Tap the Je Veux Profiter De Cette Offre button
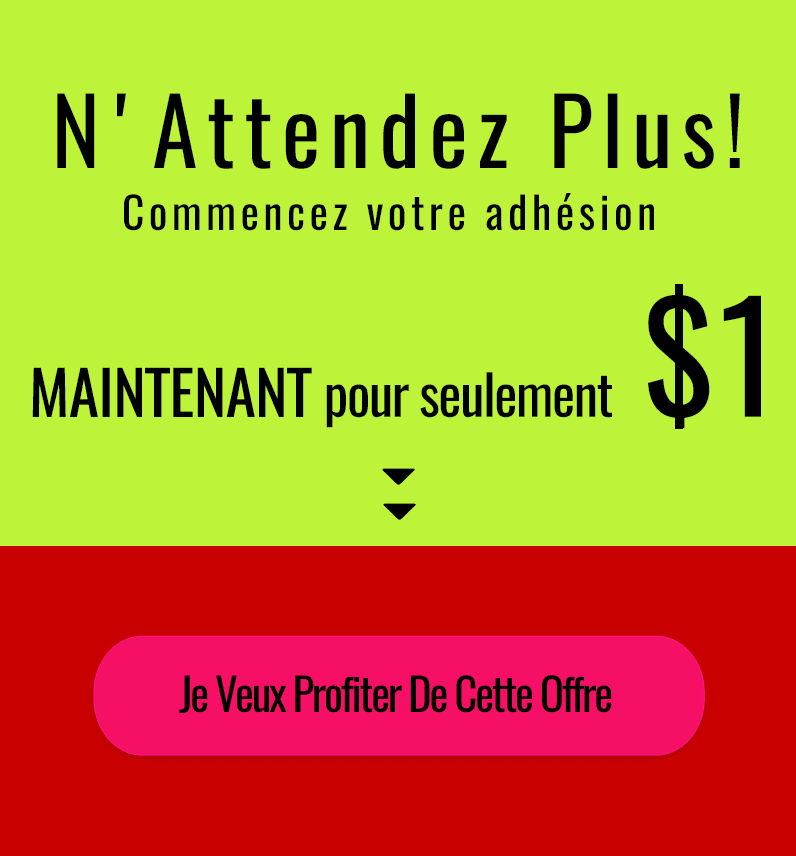The width and height of the screenshot is (796, 856). coord(398,695)
